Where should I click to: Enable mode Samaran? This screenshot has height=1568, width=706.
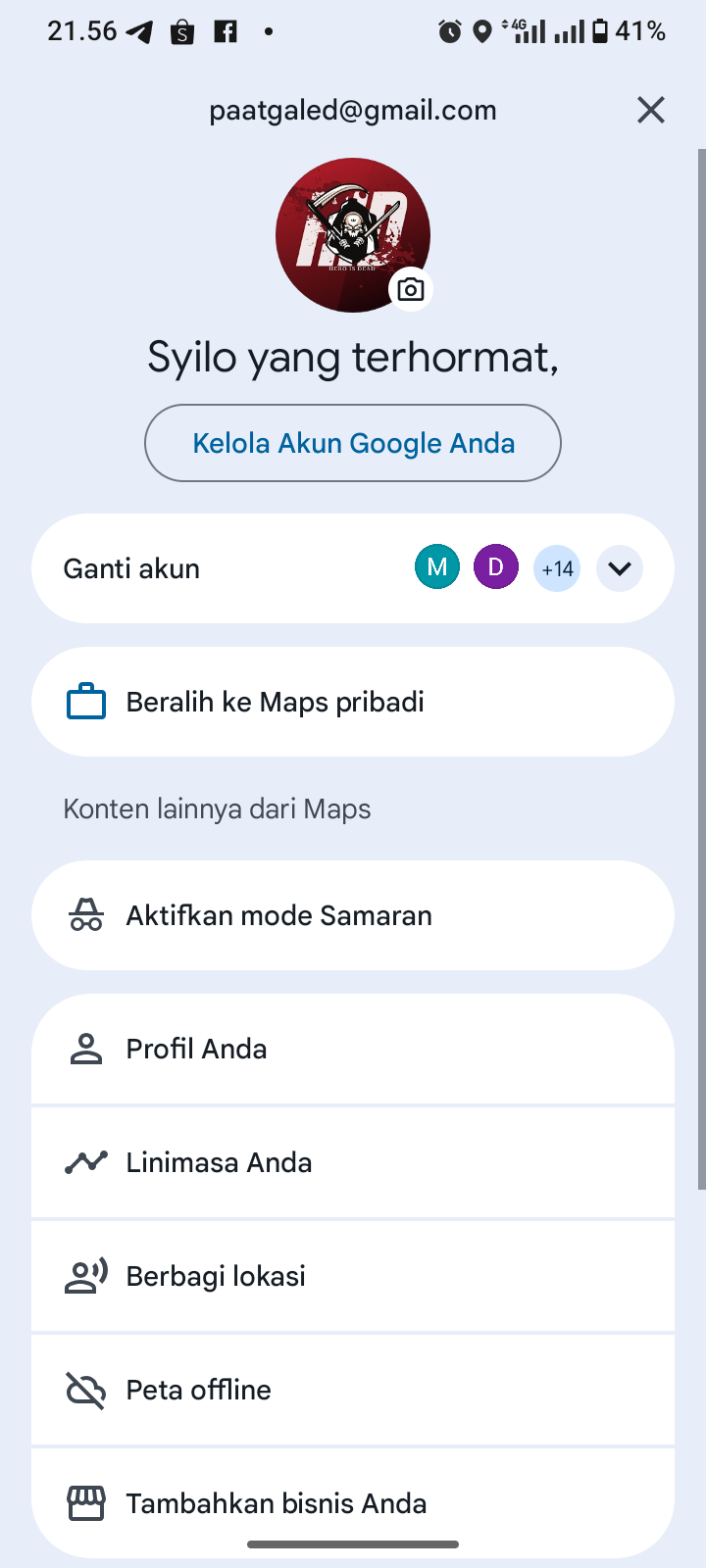pos(353,915)
